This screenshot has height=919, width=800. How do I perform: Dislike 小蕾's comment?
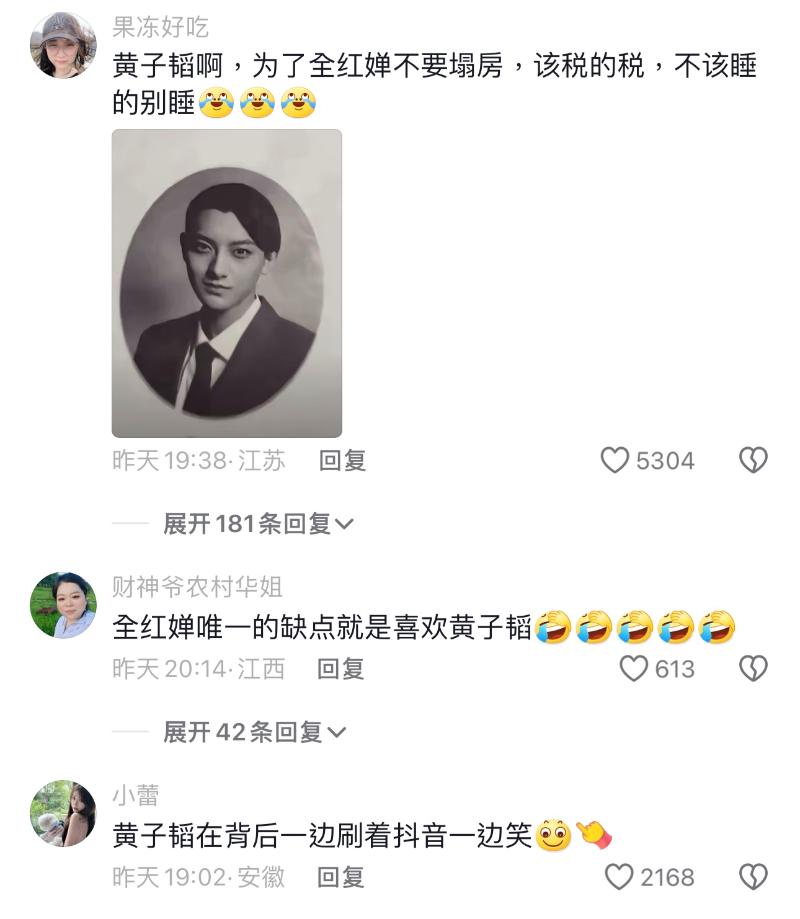coord(753,877)
